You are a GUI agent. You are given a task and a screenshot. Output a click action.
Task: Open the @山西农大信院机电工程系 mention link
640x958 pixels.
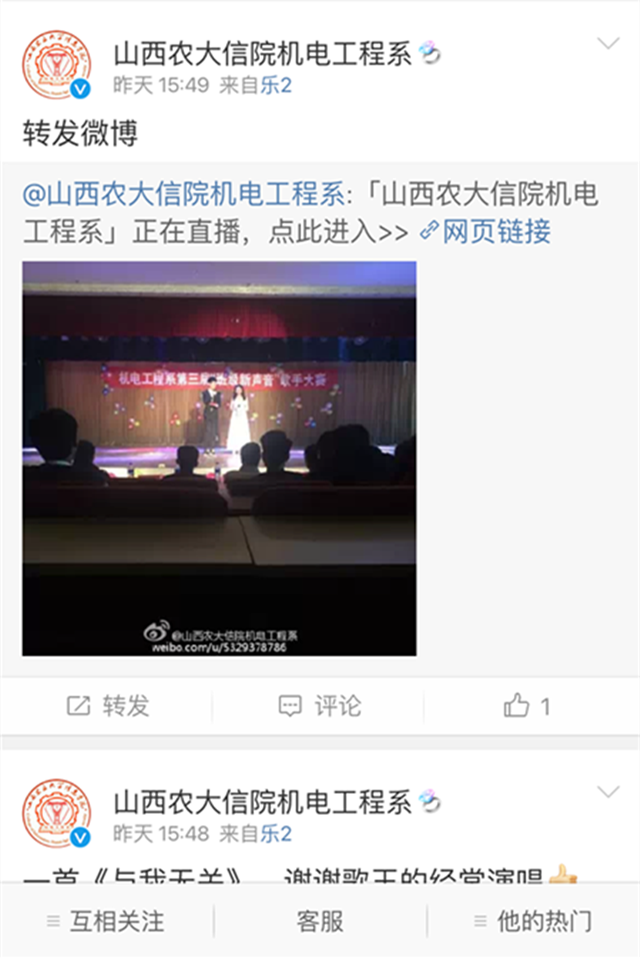coord(182,193)
